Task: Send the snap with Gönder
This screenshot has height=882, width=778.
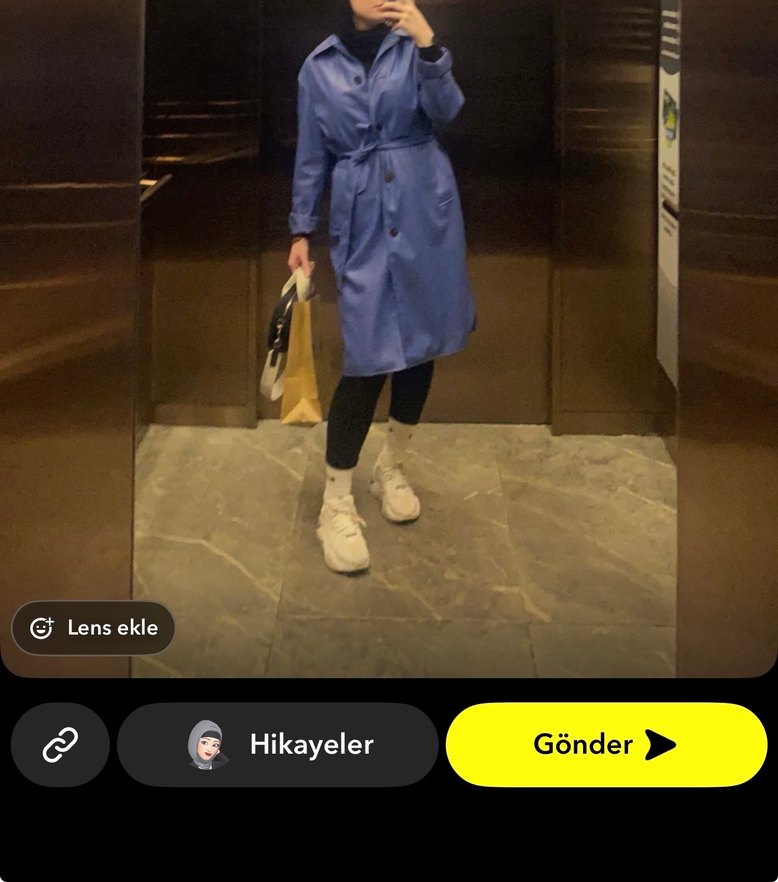Action: pos(606,745)
